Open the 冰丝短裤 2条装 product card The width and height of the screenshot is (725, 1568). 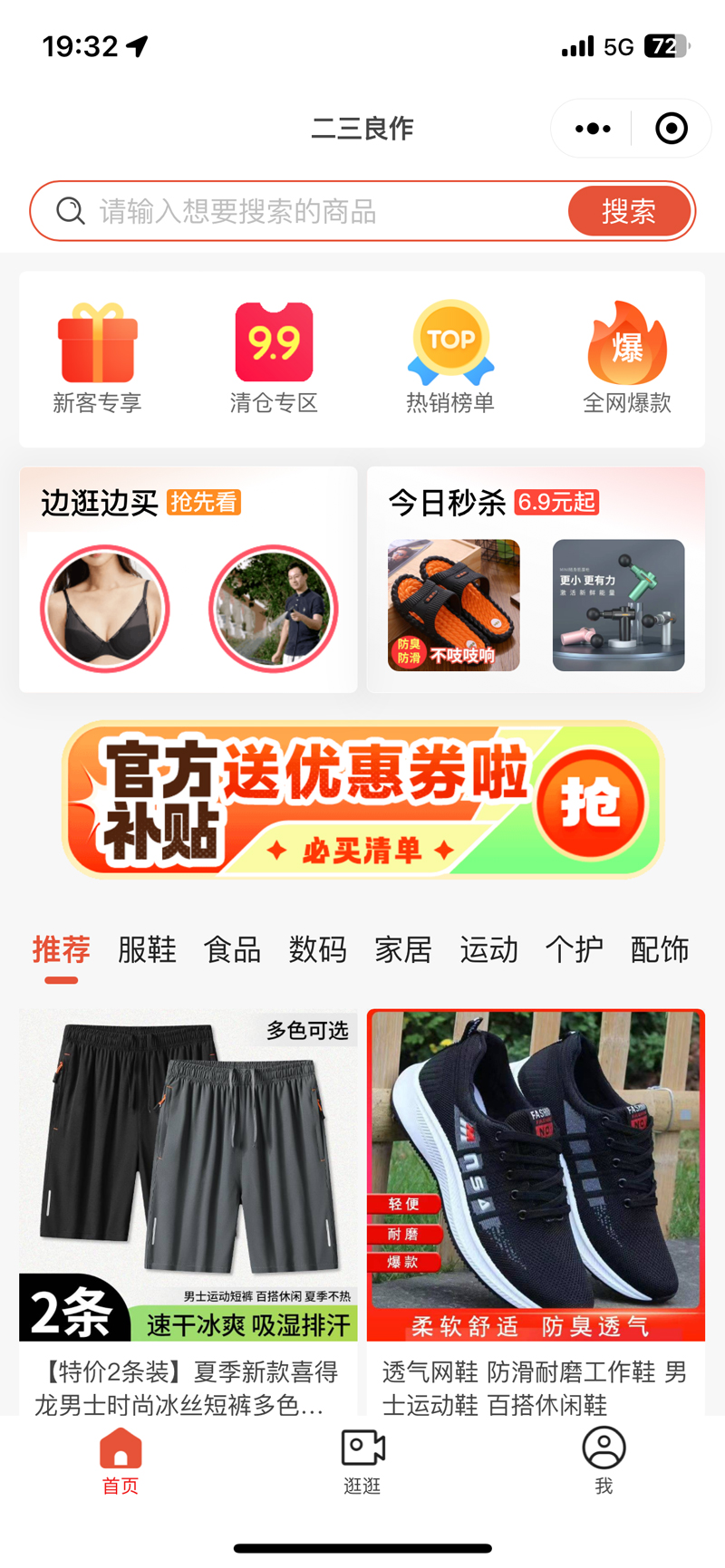pos(188,1205)
